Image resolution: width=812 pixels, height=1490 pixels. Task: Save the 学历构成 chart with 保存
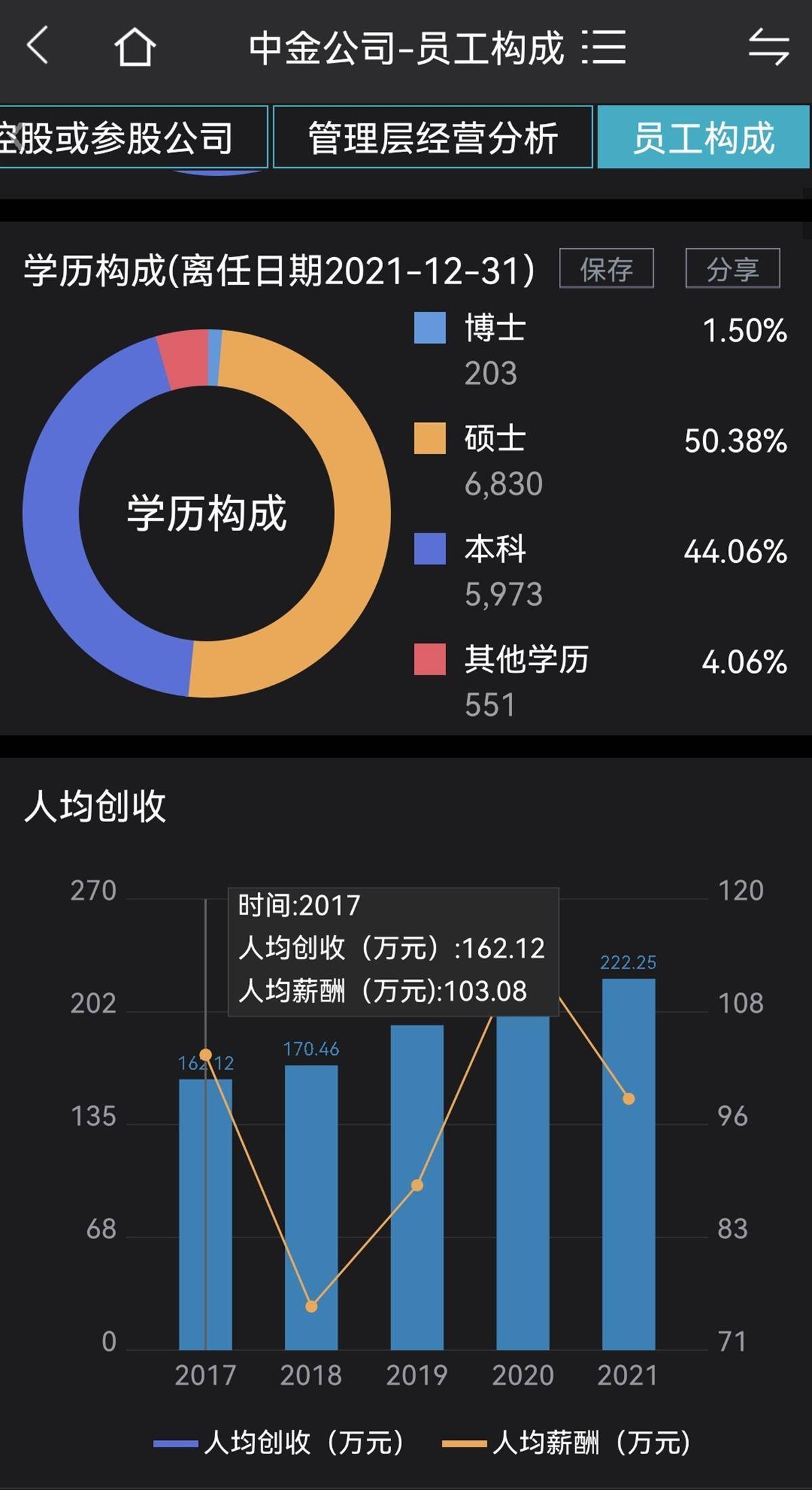(x=606, y=269)
